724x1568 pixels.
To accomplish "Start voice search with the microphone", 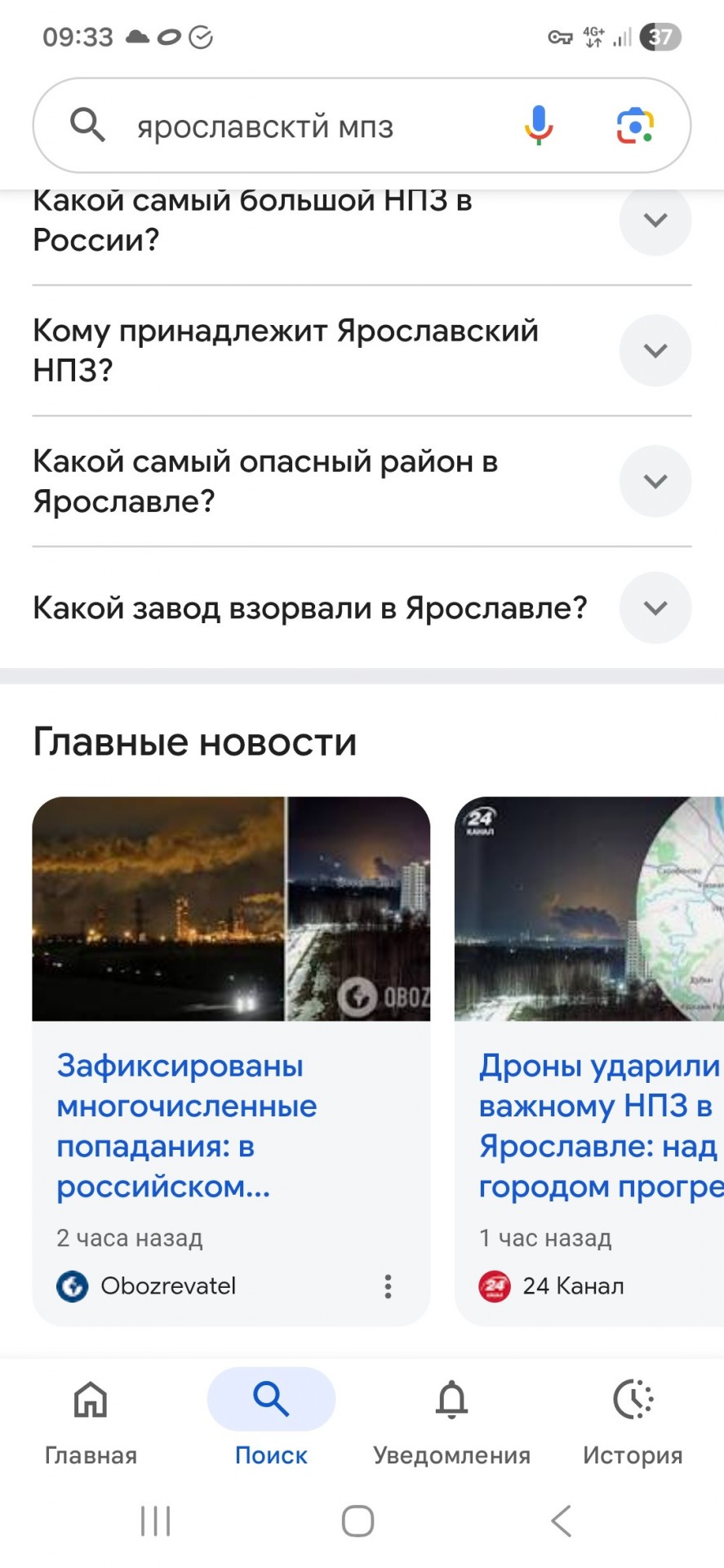I will point(538,126).
